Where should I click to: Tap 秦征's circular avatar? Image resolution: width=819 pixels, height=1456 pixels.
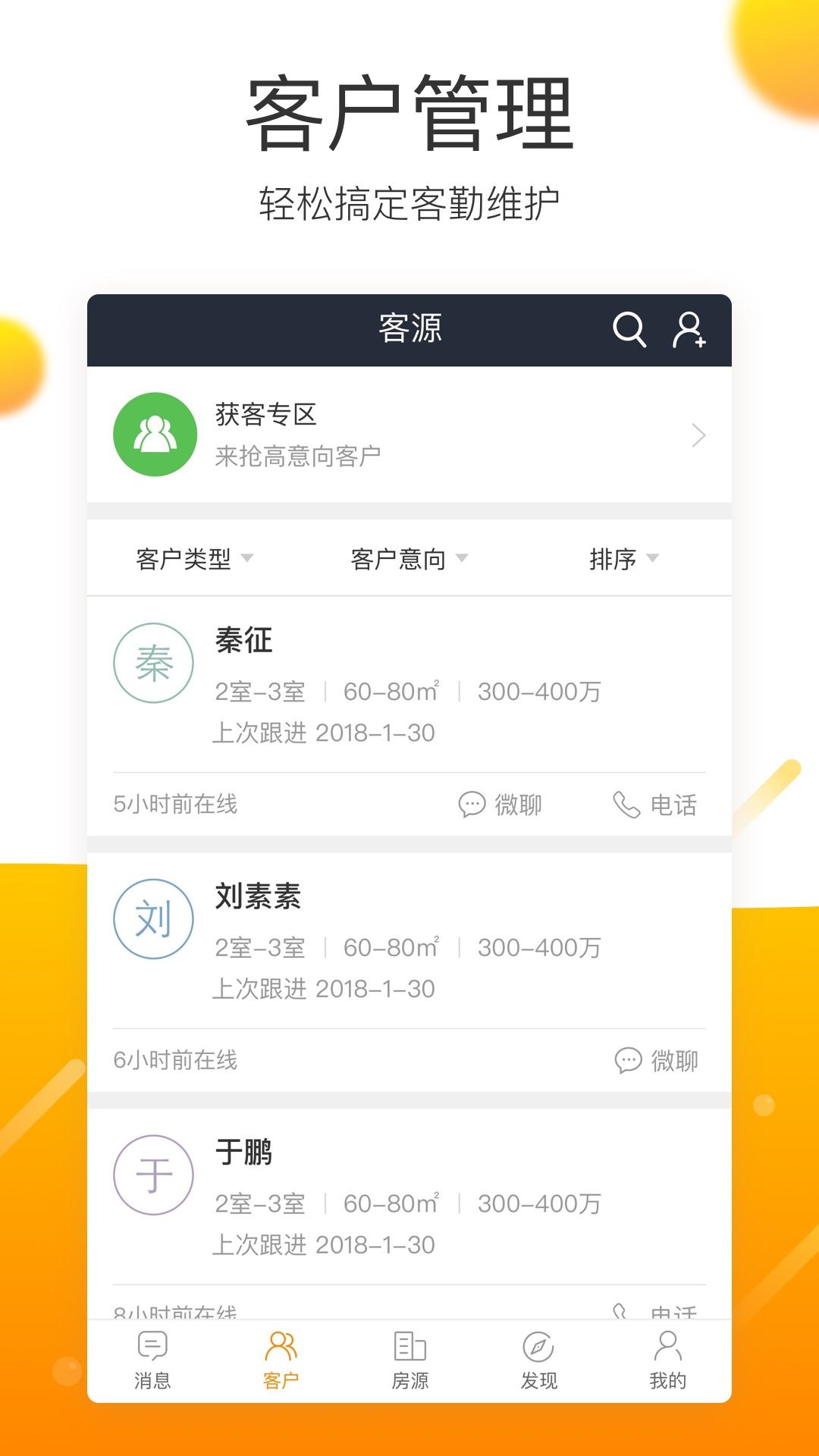coord(152,662)
